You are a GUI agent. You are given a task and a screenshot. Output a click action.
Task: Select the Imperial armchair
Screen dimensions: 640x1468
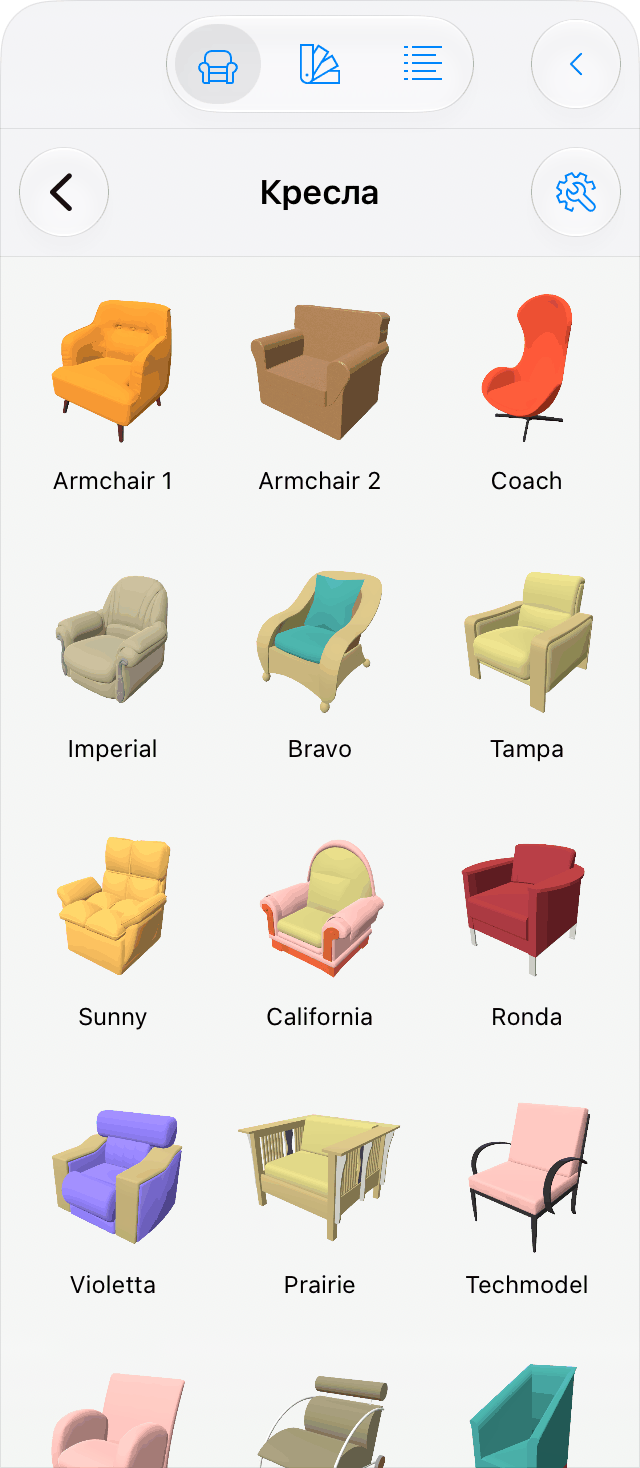[113, 663]
